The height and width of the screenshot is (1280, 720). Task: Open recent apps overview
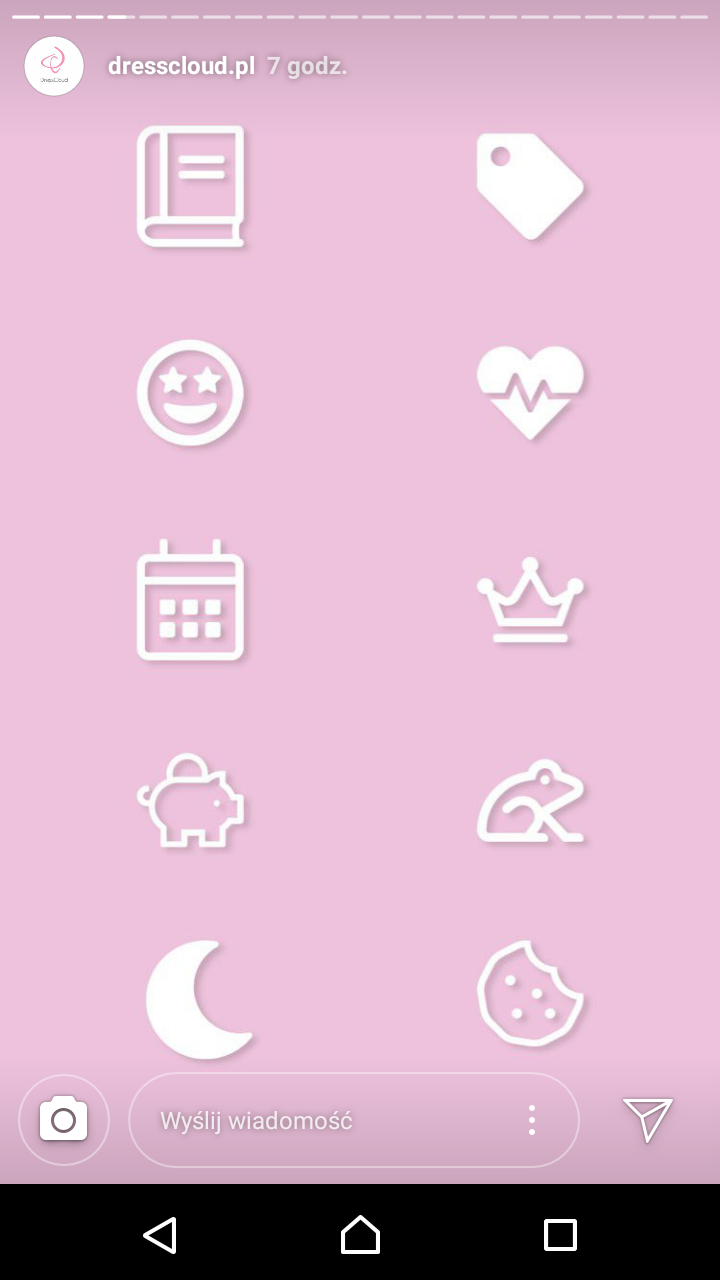click(x=560, y=1235)
